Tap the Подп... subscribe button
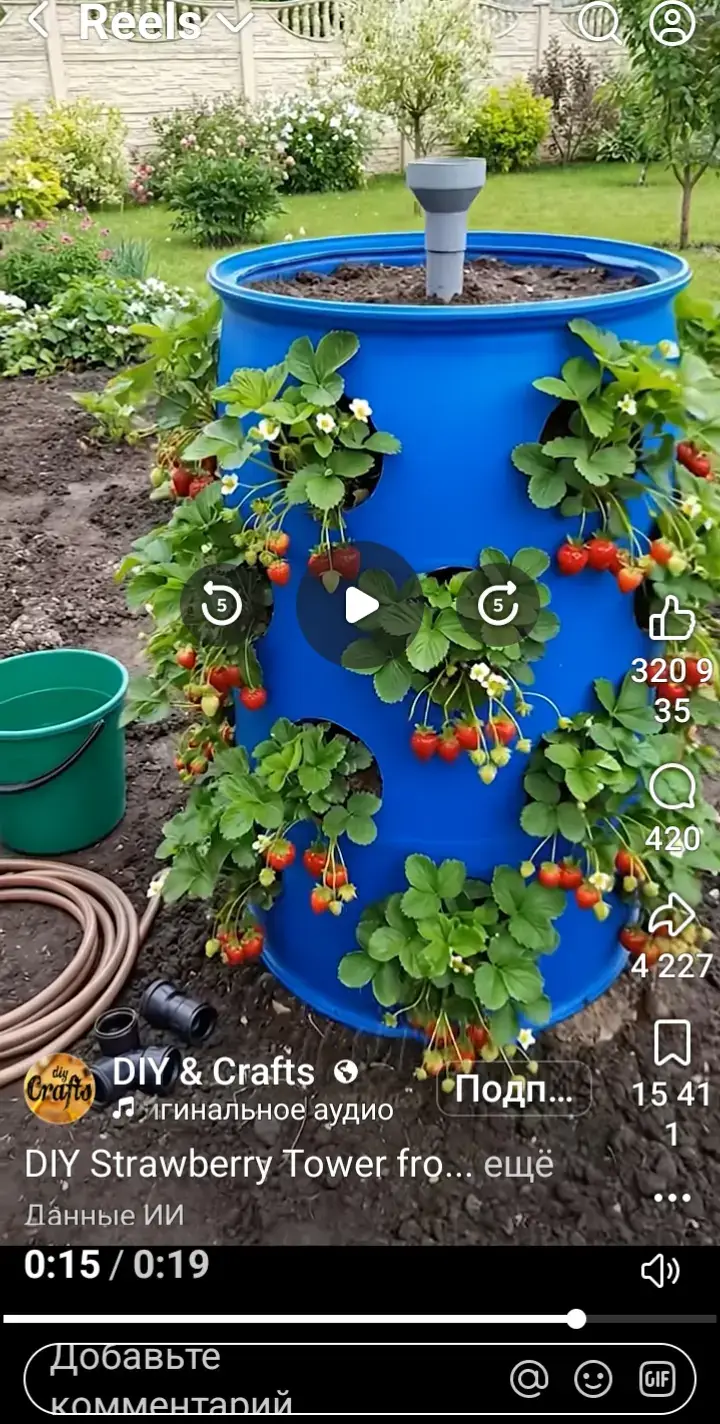The height and width of the screenshot is (1424, 720). [x=514, y=1089]
